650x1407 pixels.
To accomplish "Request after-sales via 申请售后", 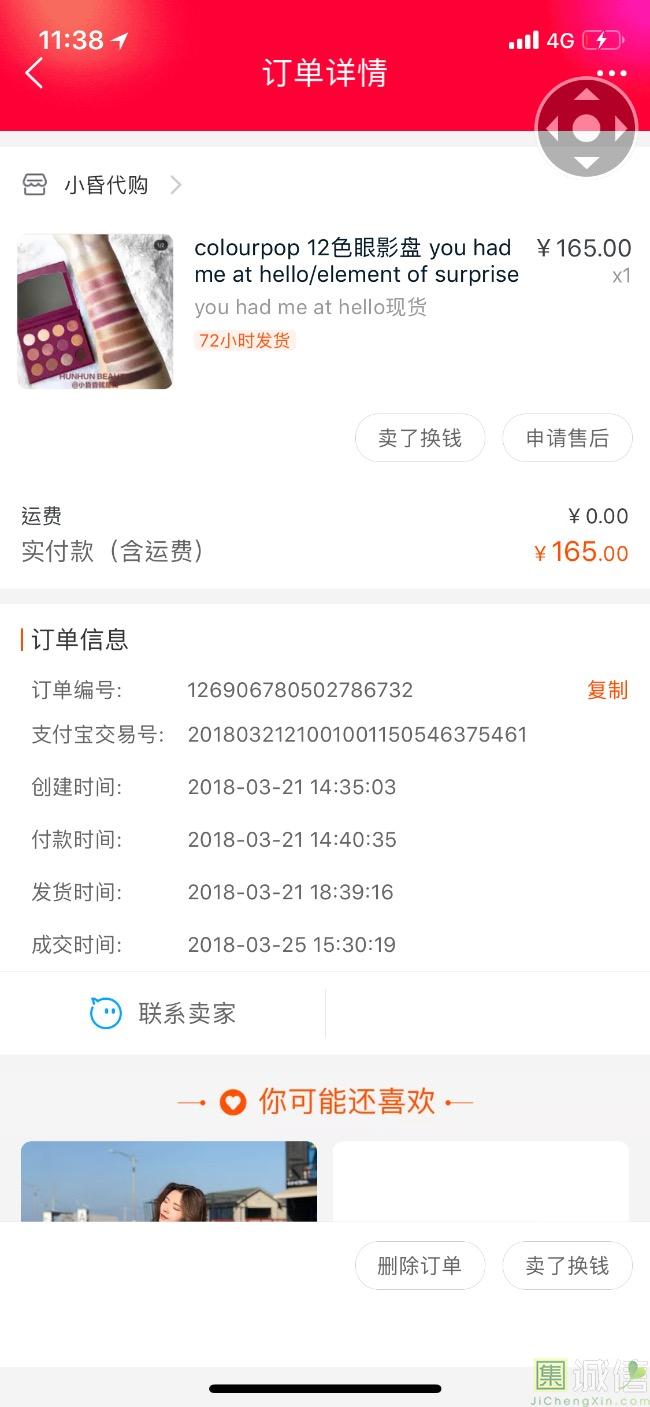I will click(567, 438).
